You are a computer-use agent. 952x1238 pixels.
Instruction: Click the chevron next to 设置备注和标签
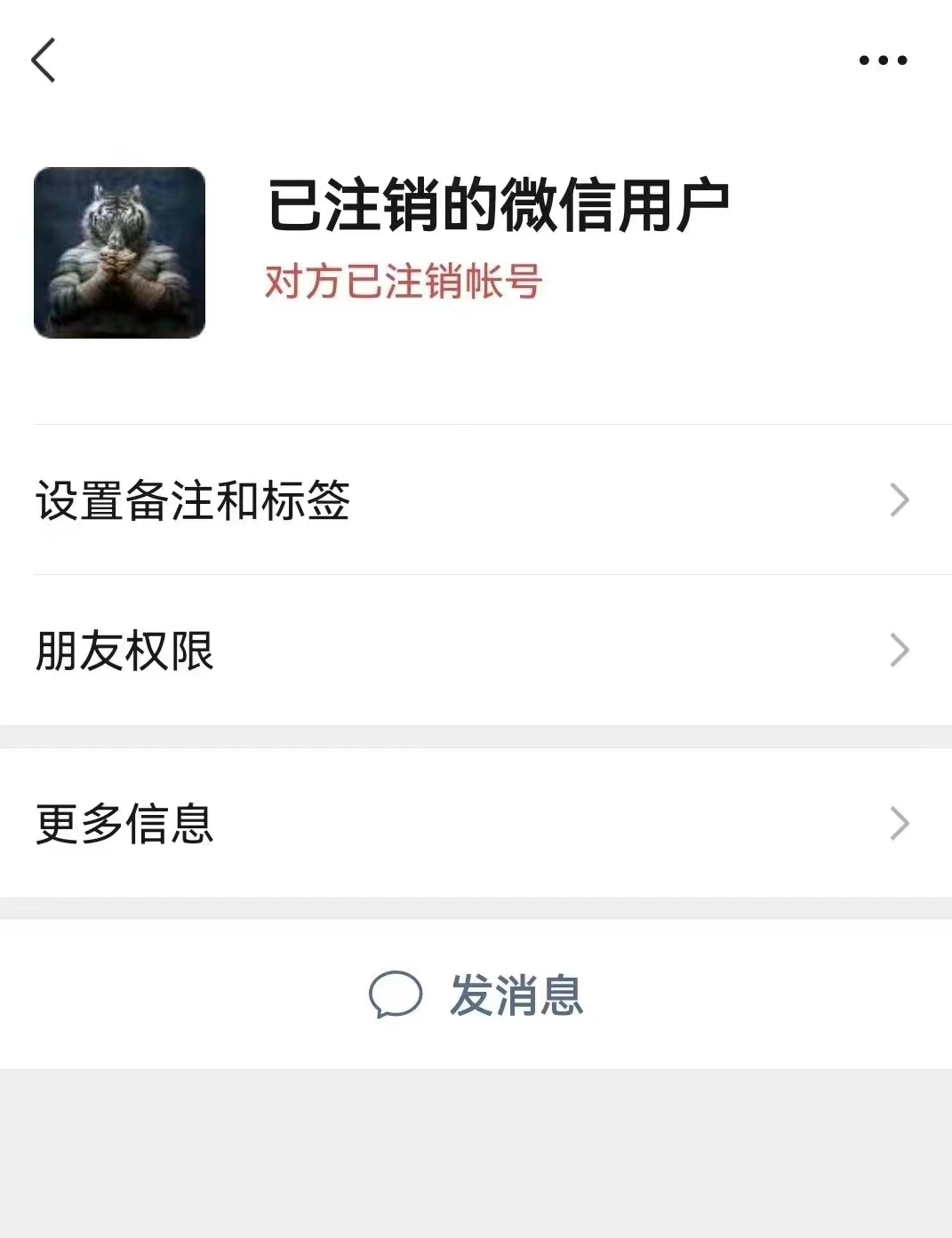[900, 499]
